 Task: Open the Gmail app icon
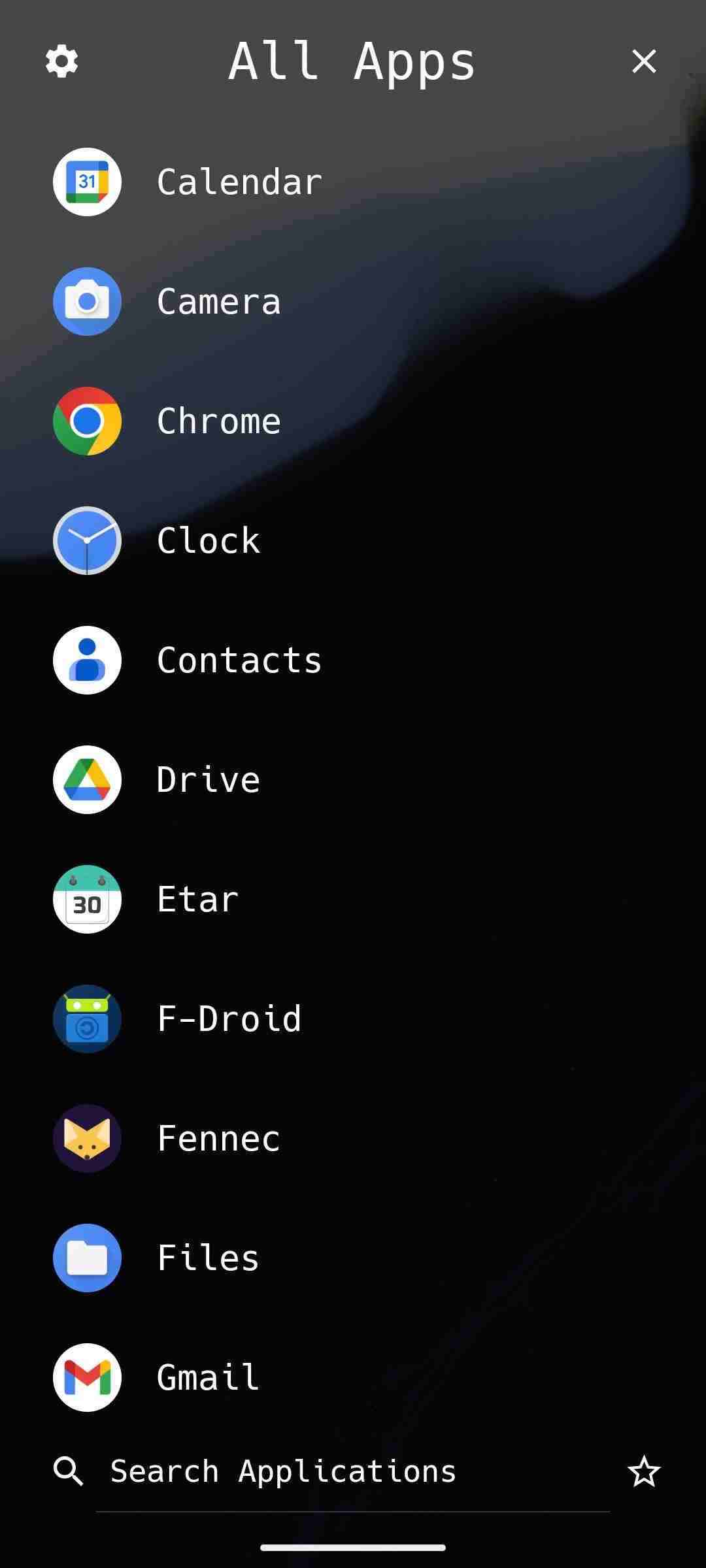pos(87,1377)
